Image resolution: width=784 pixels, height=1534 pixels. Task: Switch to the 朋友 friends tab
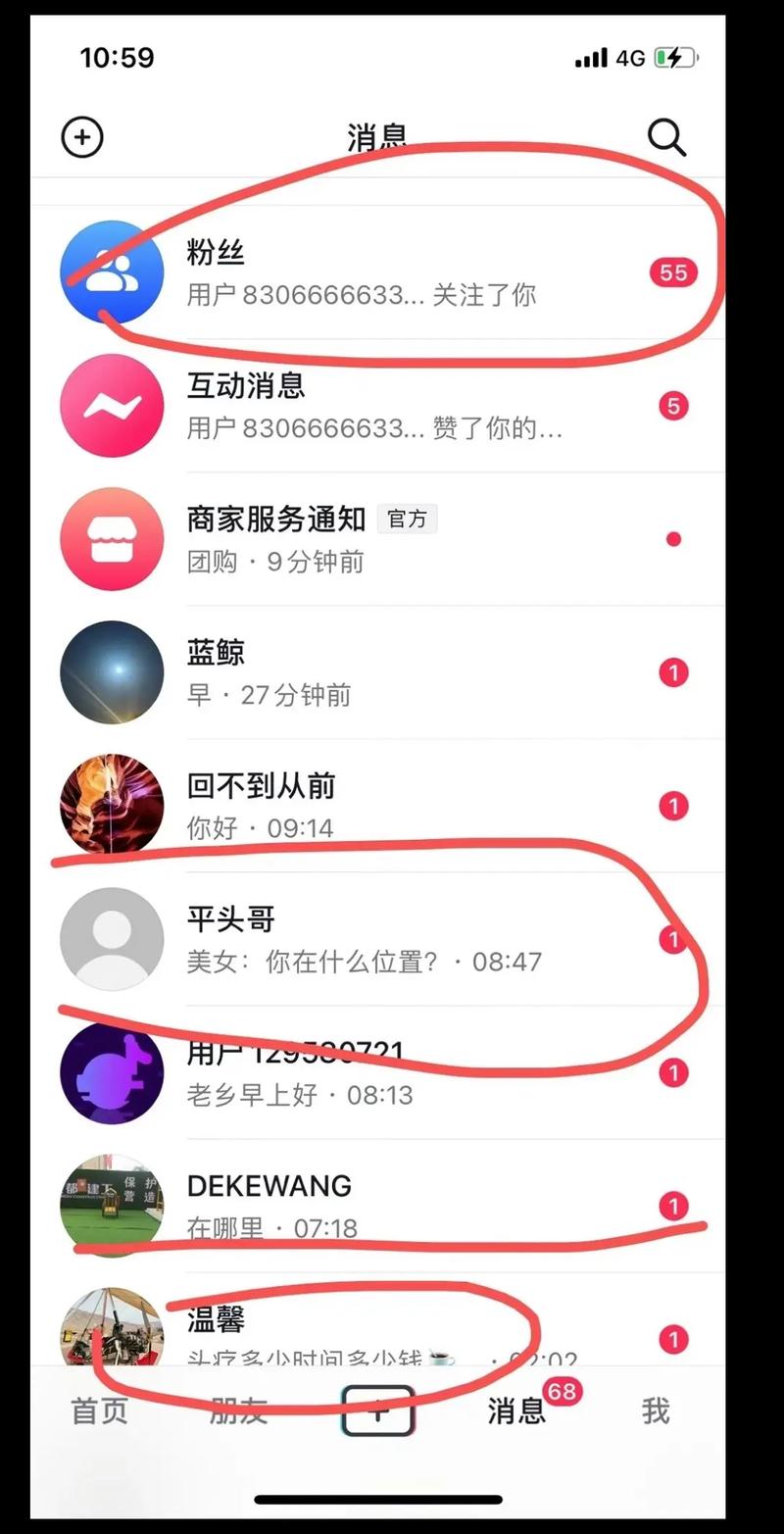pos(238,1410)
